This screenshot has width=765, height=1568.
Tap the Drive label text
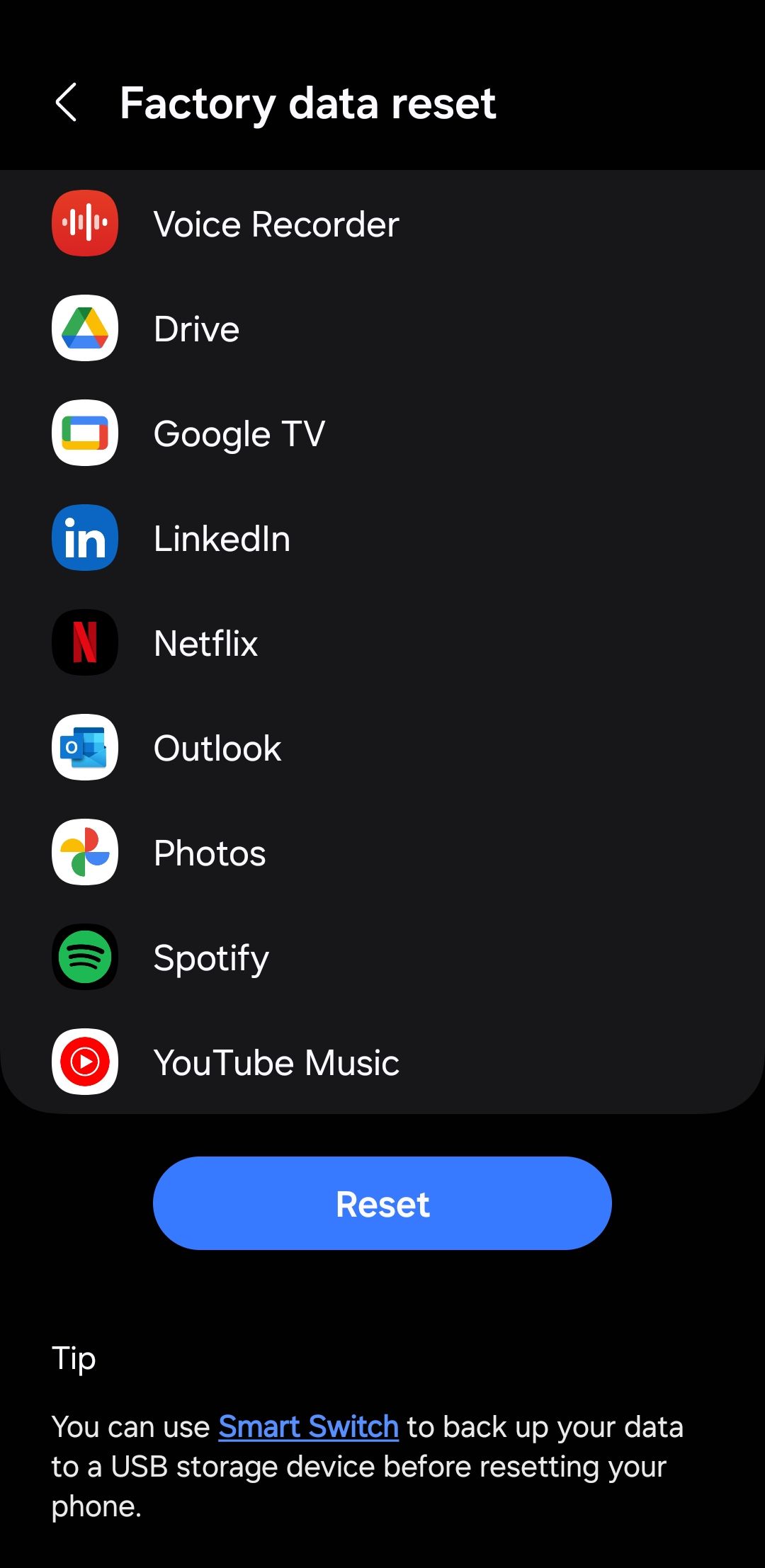coord(196,328)
